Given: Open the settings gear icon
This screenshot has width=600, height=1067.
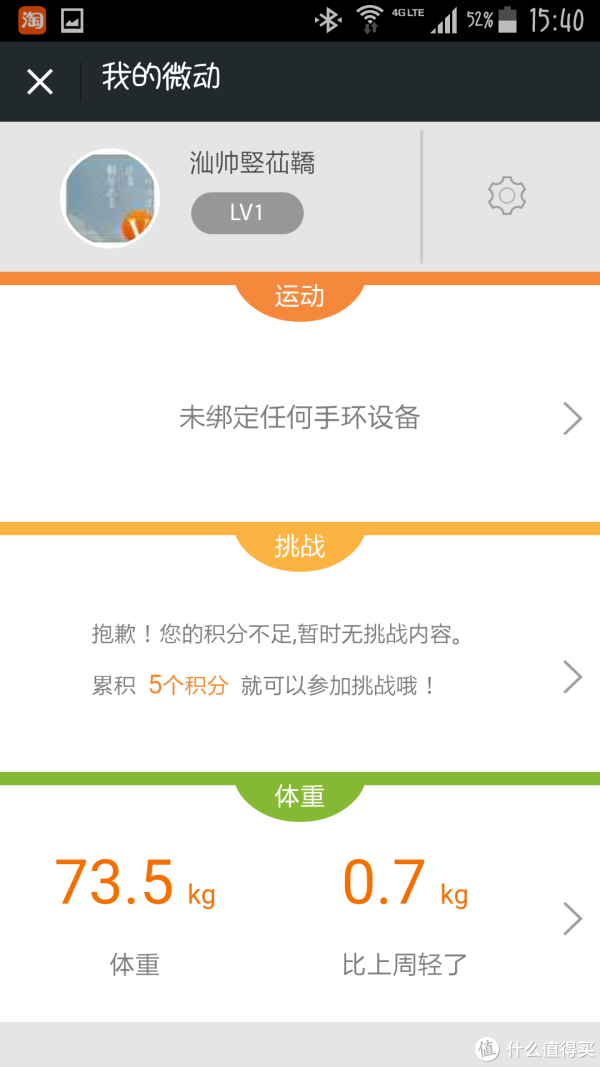Looking at the screenshot, I should [507, 195].
